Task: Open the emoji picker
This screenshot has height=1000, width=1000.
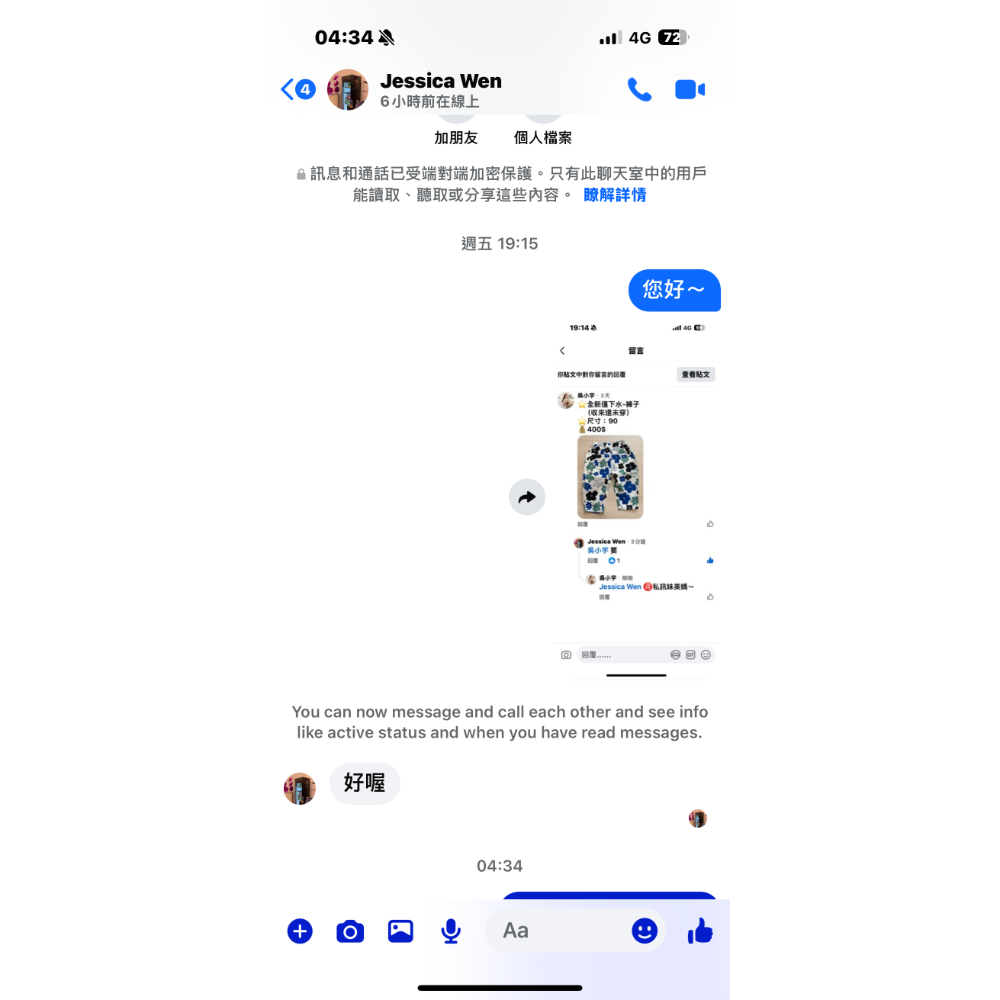Action: point(645,931)
